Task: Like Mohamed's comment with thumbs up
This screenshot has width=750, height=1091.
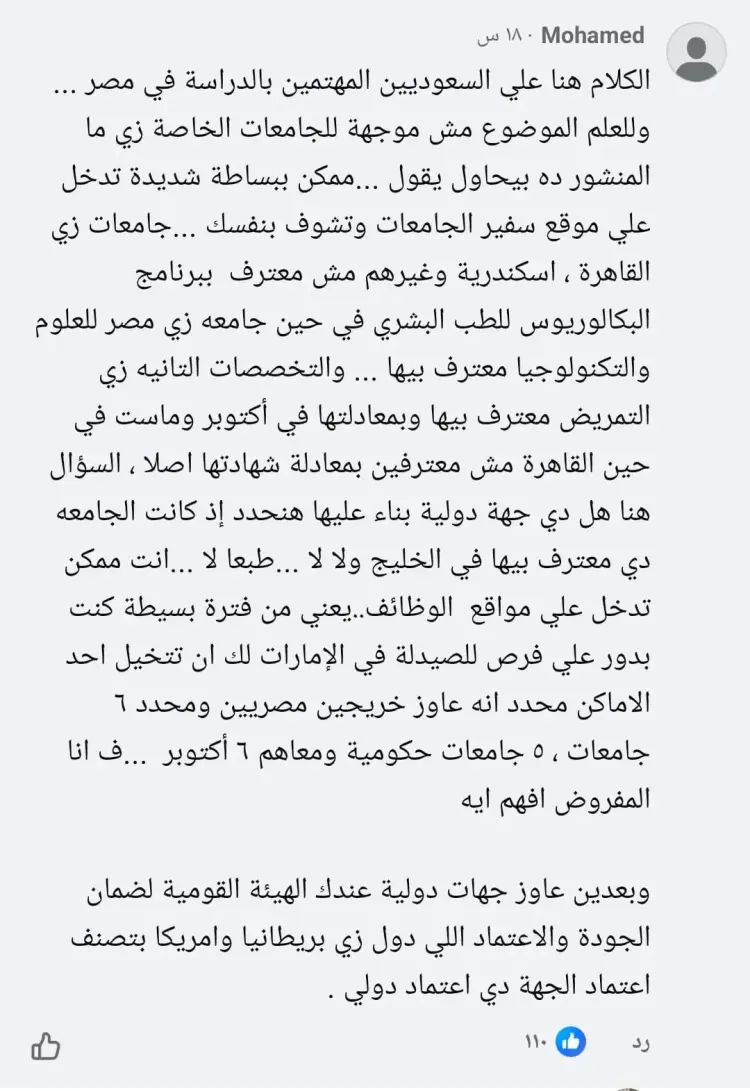Action: click(46, 1046)
